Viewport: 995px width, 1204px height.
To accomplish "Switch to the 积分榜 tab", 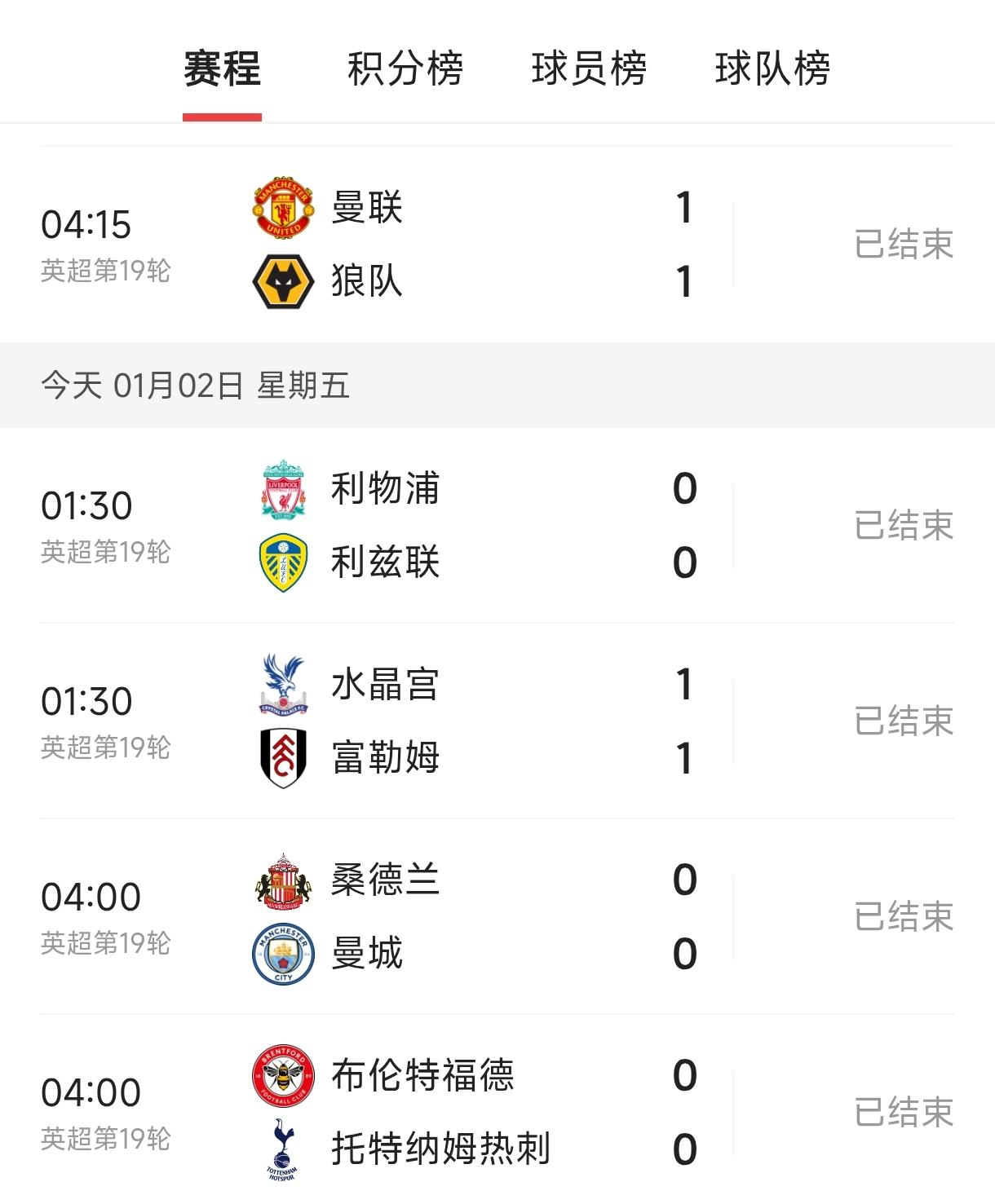I will (x=405, y=68).
